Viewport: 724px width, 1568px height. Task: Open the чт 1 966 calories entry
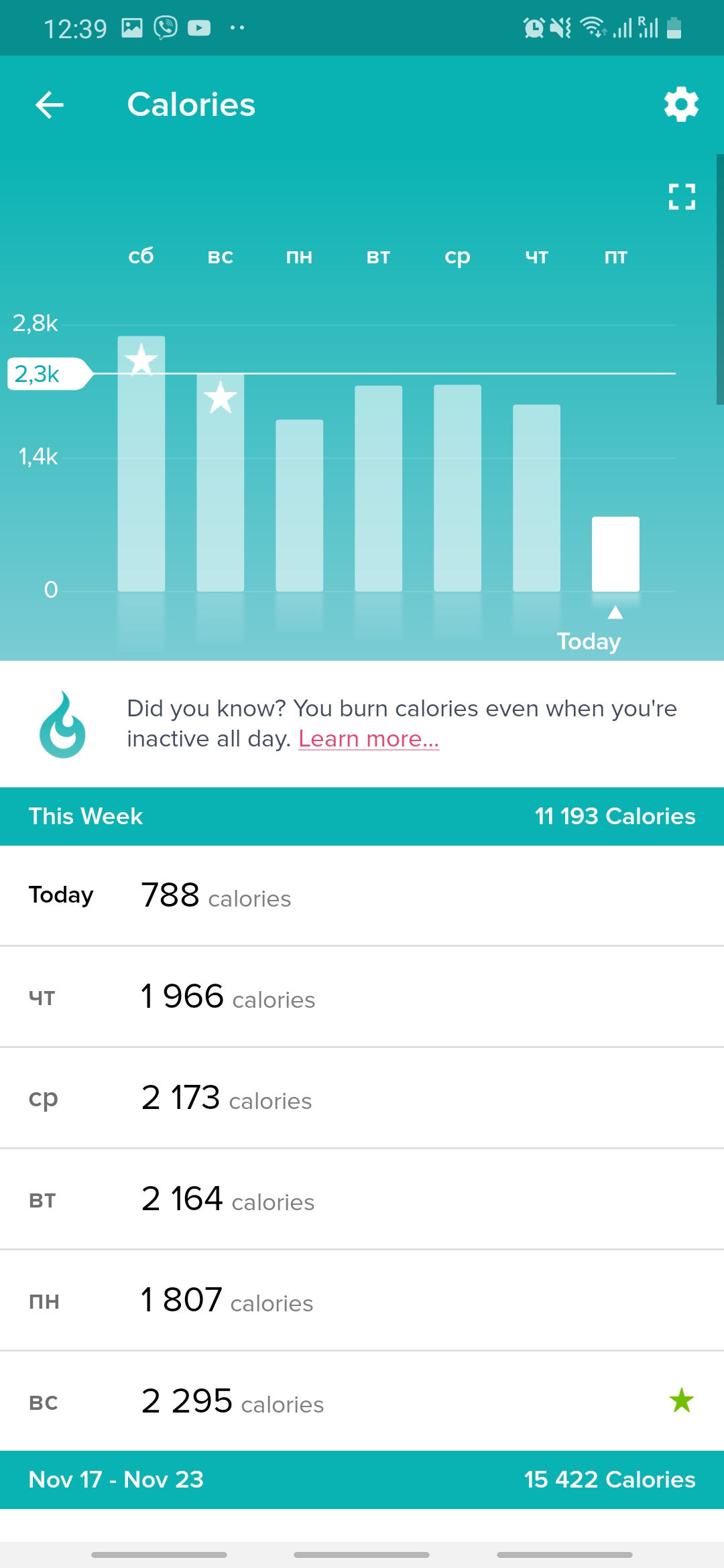tap(362, 997)
